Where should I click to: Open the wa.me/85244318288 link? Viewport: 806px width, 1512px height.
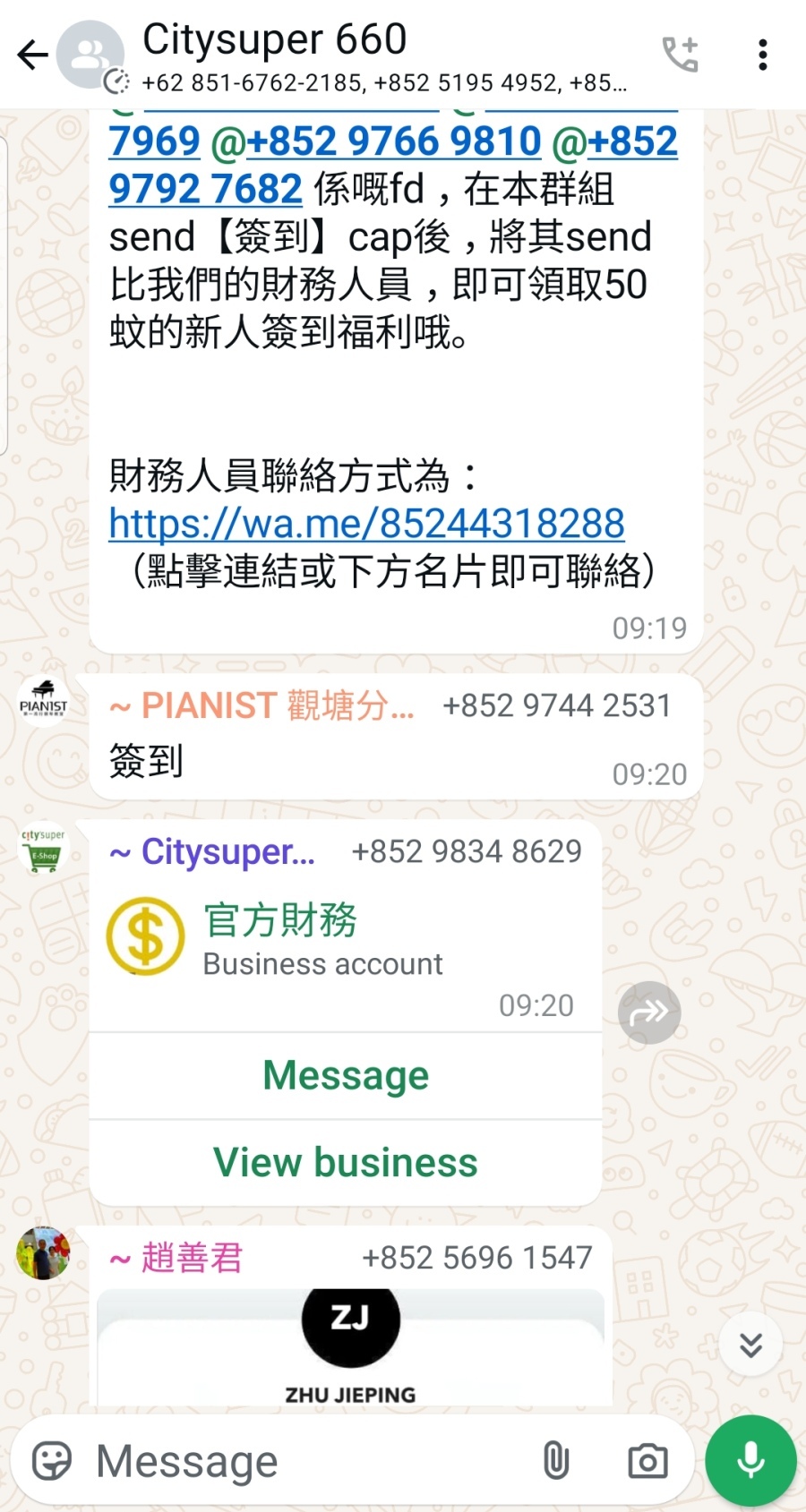click(366, 524)
